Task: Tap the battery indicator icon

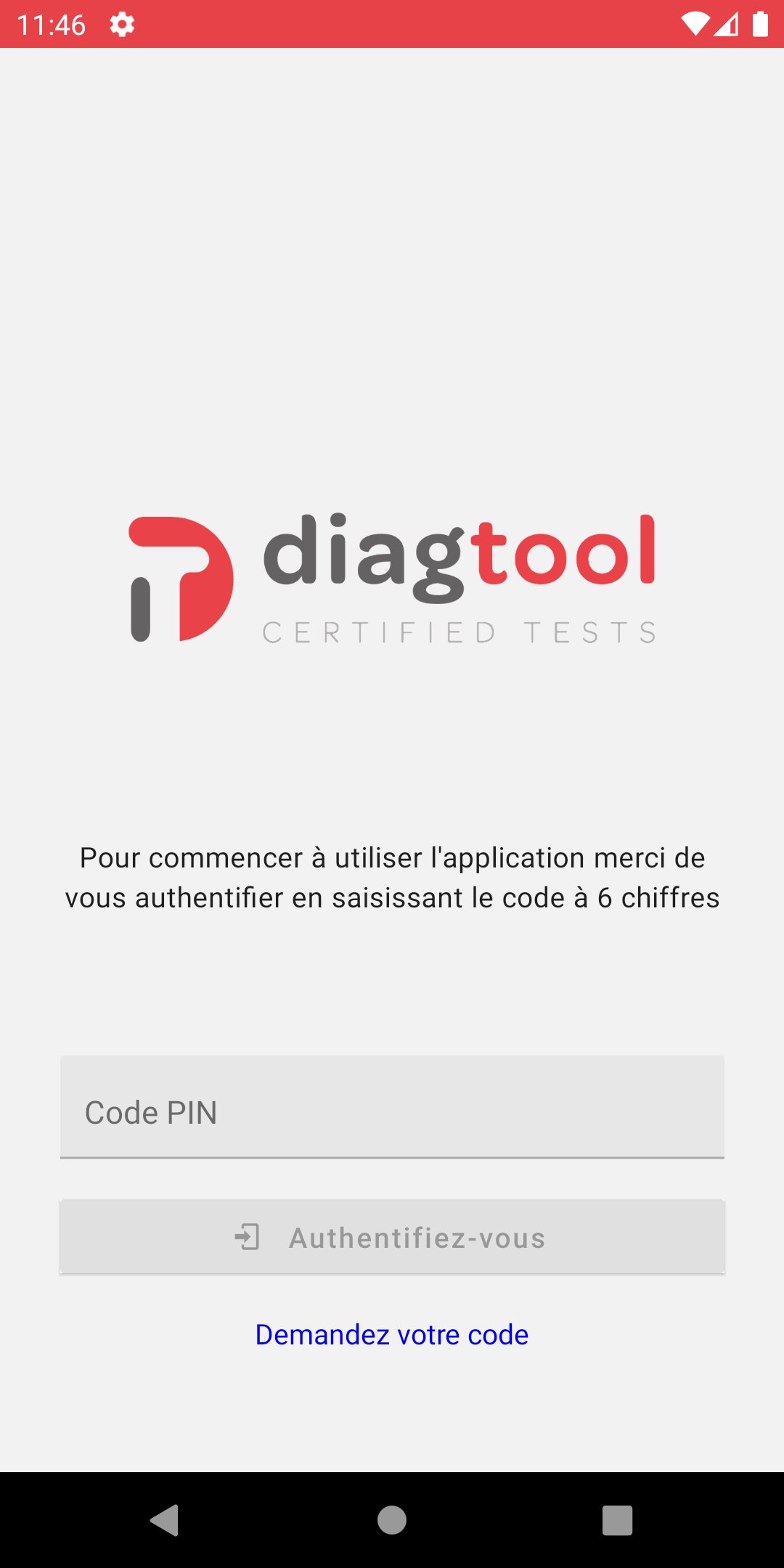Action: pyautogui.click(x=760, y=24)
